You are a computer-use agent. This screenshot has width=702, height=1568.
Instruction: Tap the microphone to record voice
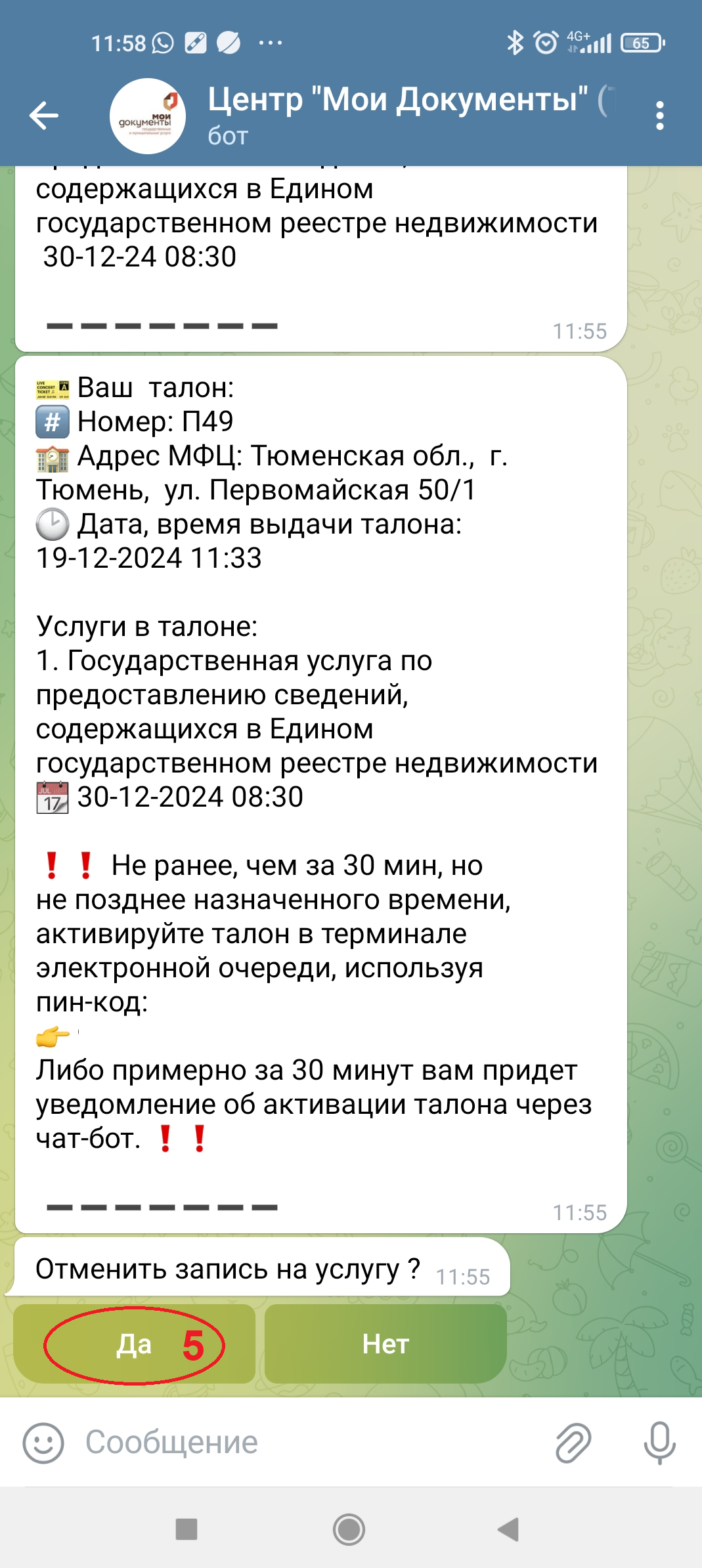click(x=659, y=1443)
